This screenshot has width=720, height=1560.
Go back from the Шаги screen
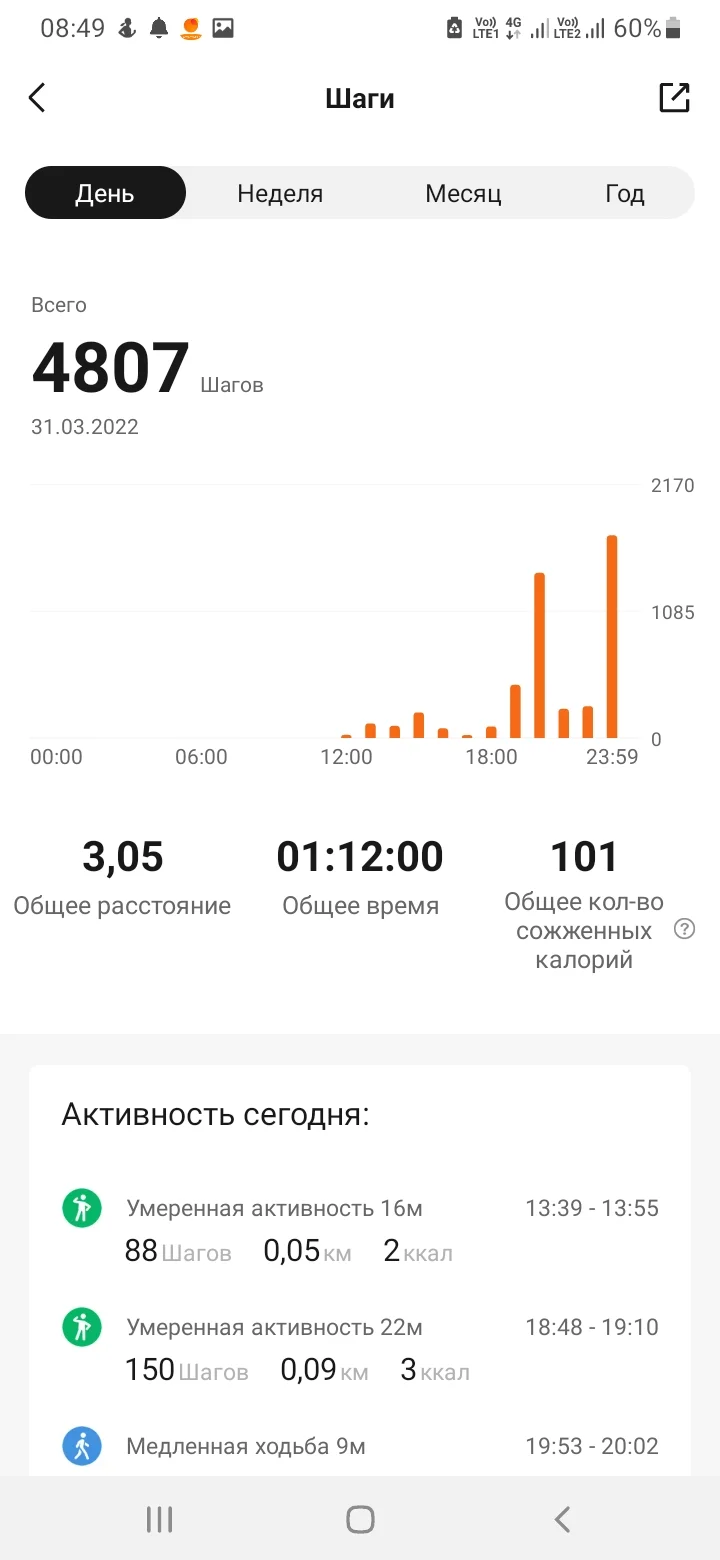point(38,98)
